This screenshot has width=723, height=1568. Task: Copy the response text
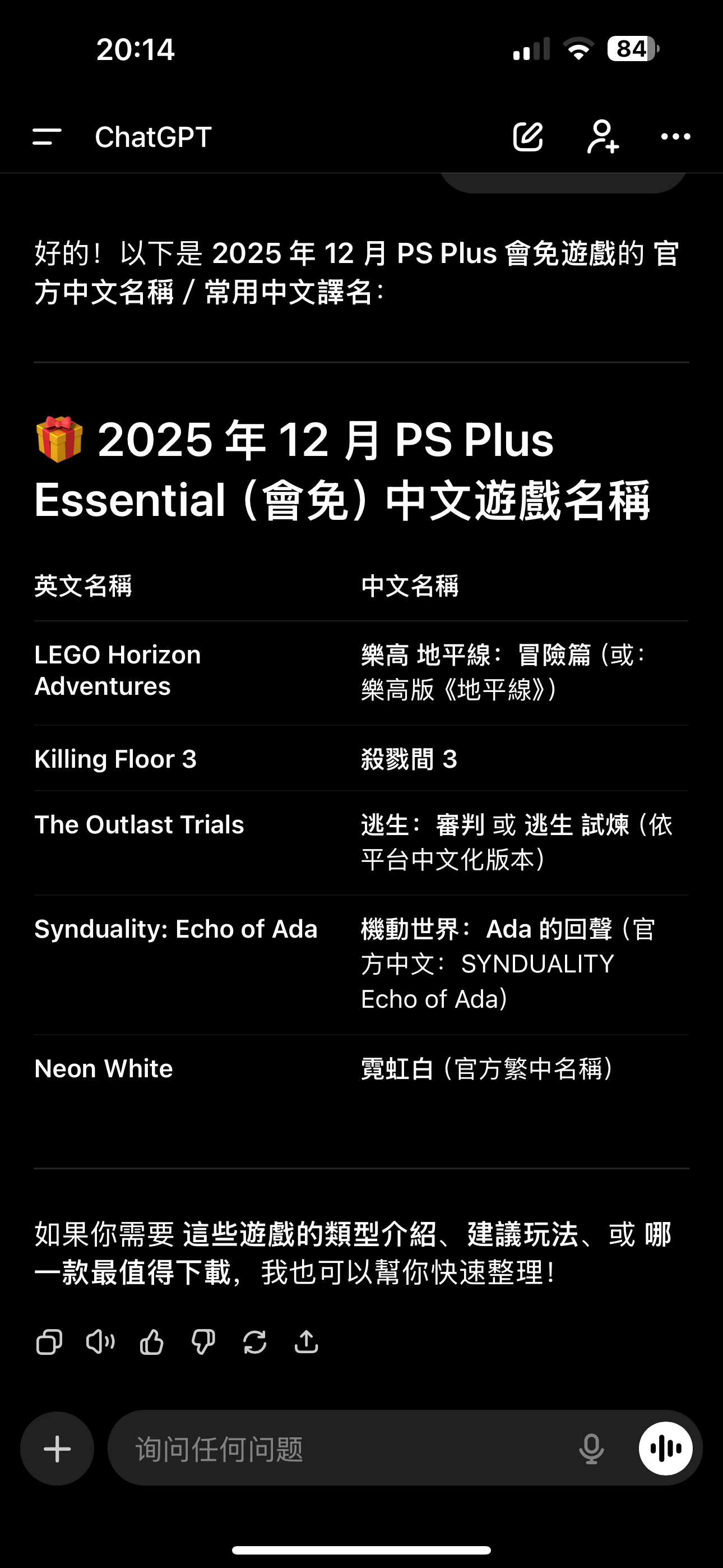[49, 1341]
